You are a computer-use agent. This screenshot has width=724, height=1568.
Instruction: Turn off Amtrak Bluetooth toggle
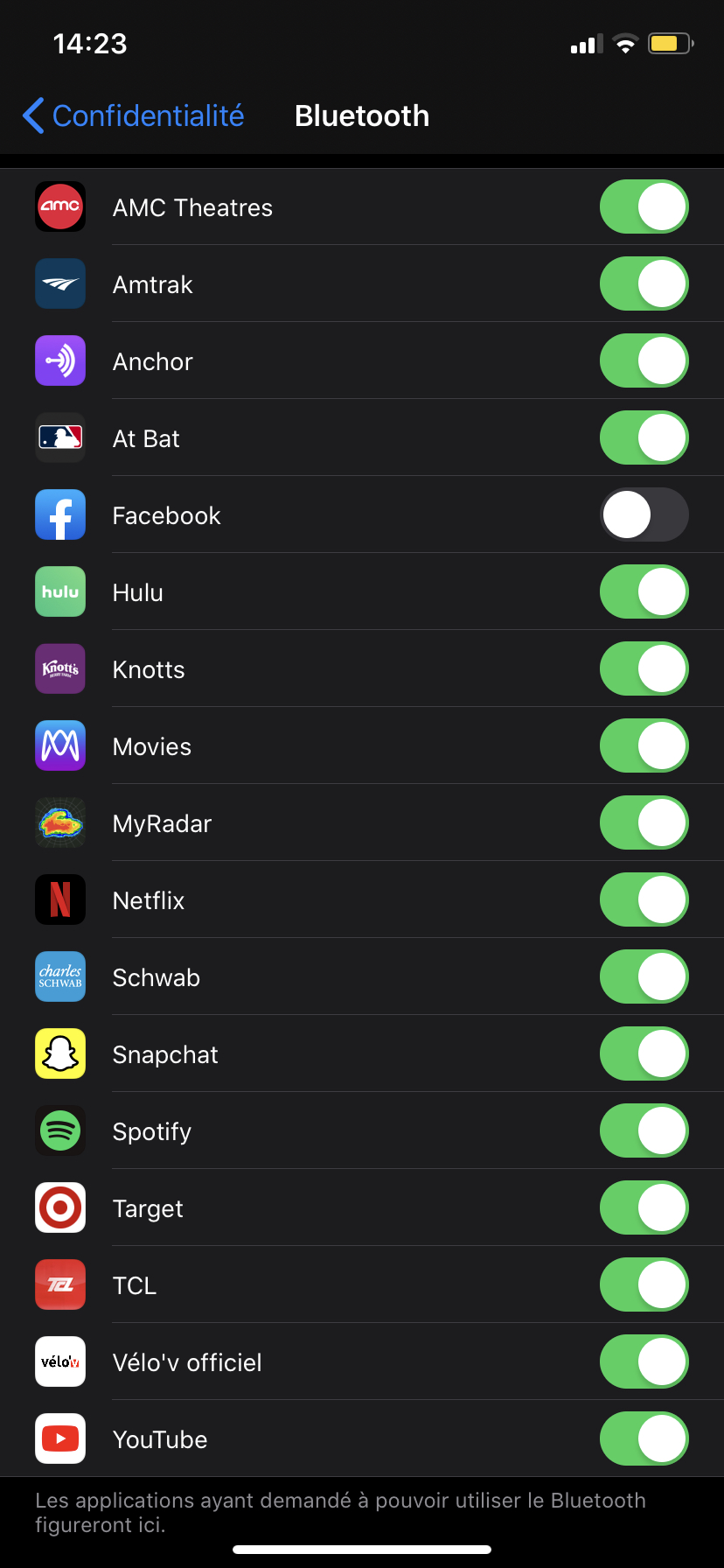(644, 284)
